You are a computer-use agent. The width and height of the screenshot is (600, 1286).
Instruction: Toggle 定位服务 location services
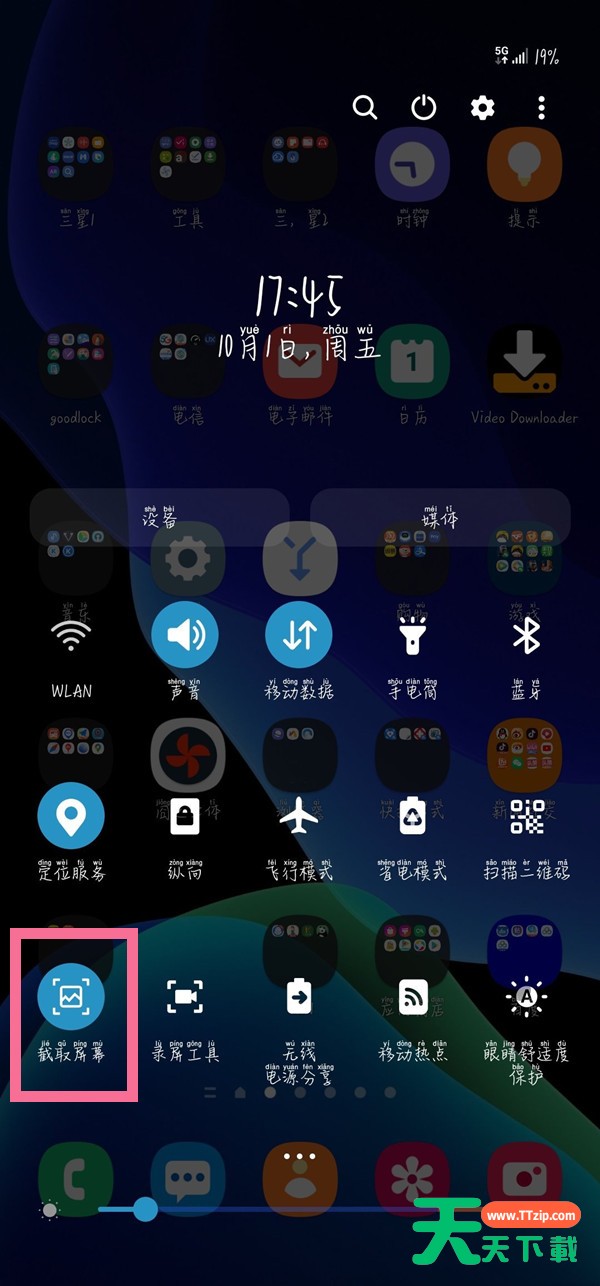71,816
